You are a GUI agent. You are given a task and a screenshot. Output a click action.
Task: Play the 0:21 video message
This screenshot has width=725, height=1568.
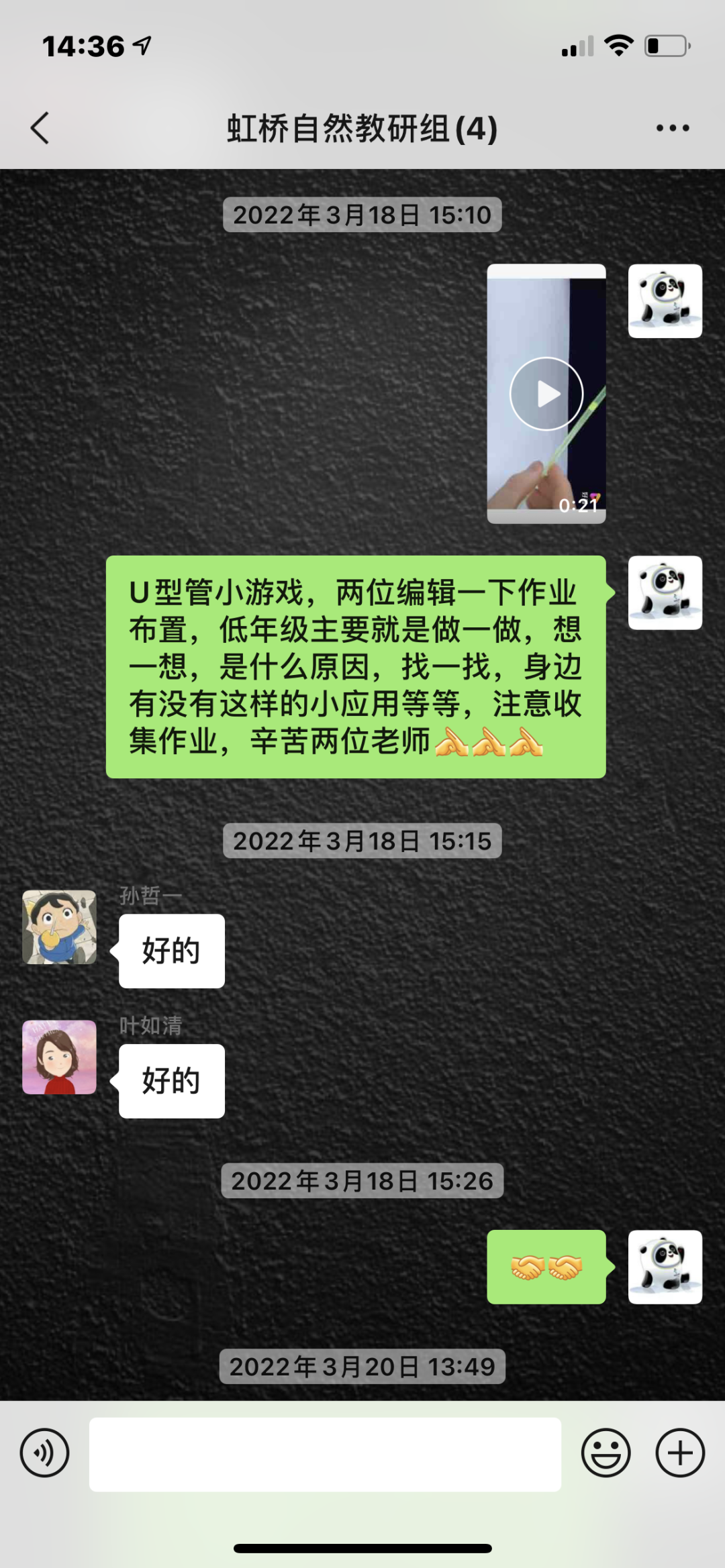click(x=546, y=394)
